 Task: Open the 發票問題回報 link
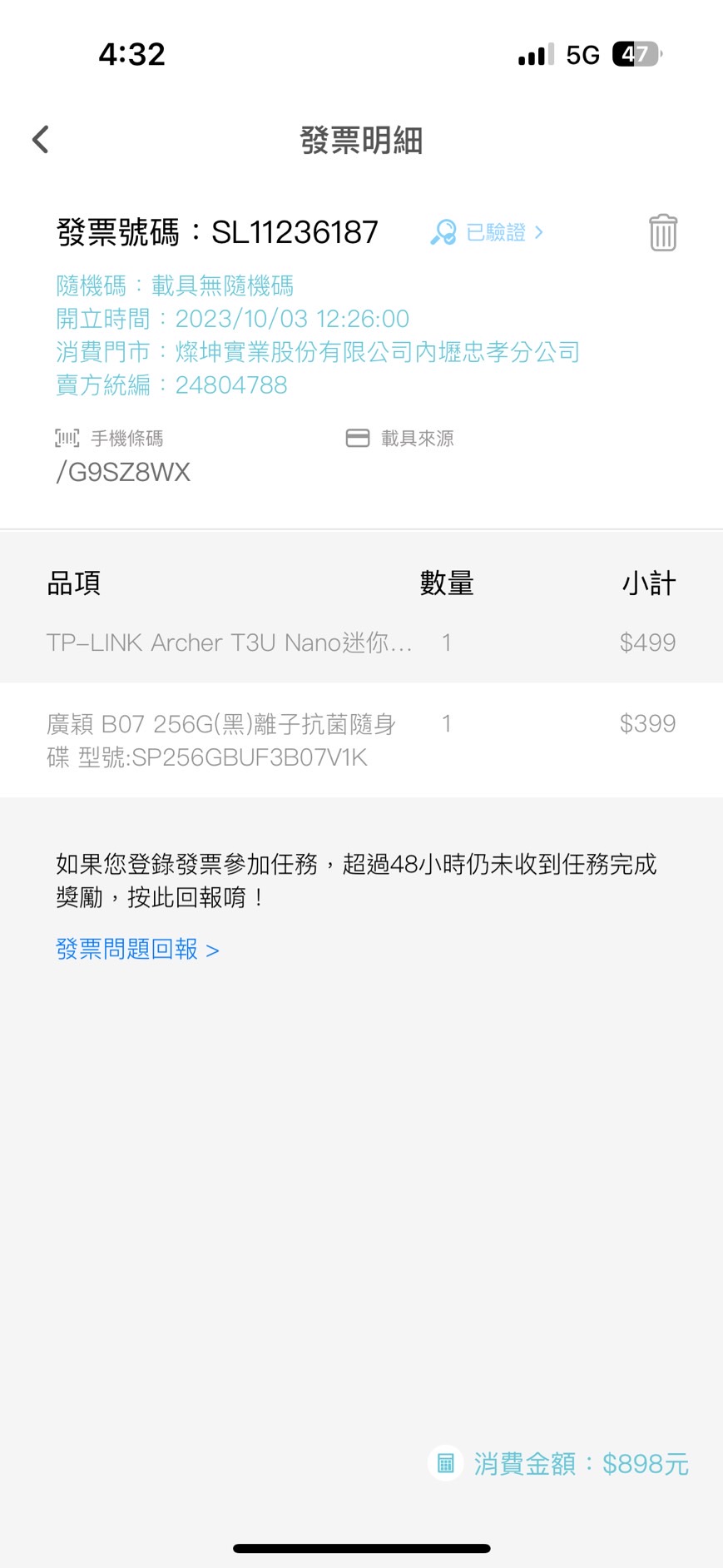pos(137,949)
